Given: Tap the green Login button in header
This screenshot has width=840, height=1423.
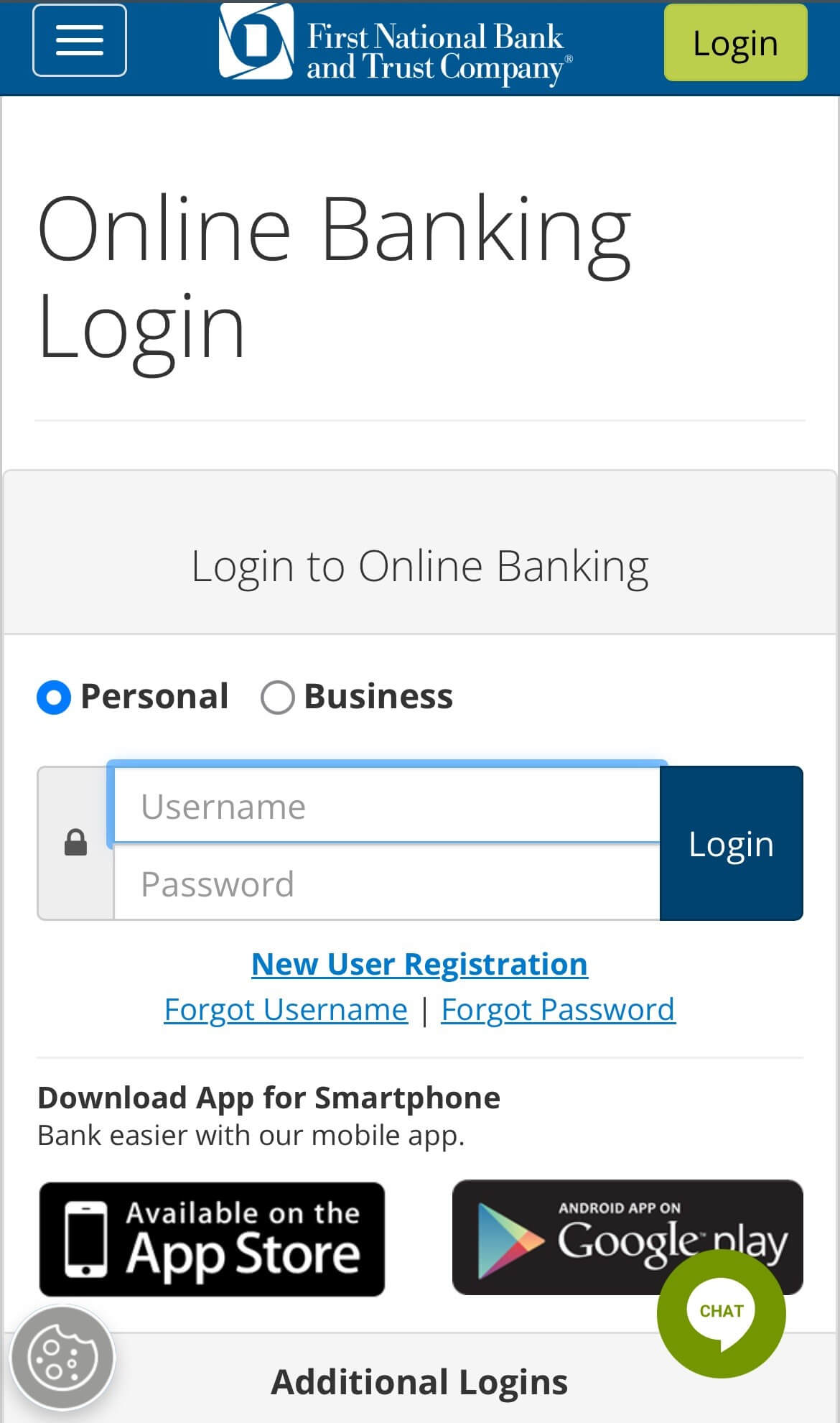Looking at the screenshot, I should (x=735, y=43).
